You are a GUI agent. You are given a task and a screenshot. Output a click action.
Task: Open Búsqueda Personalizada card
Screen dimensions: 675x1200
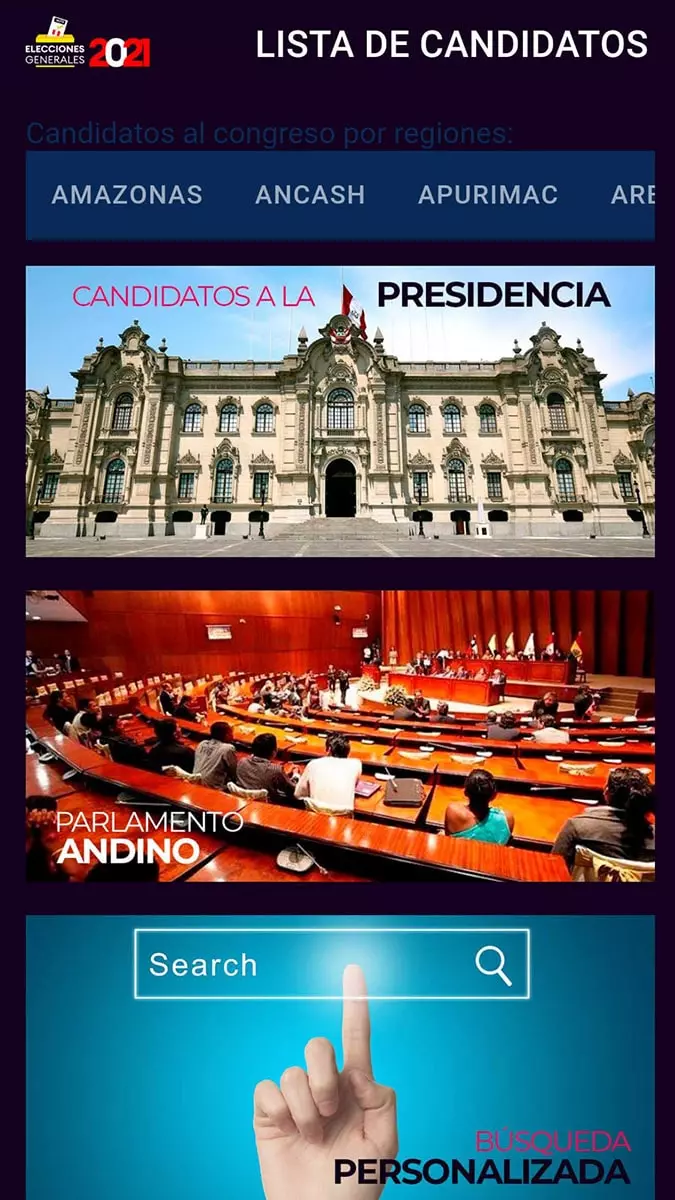click(340, 1055)
